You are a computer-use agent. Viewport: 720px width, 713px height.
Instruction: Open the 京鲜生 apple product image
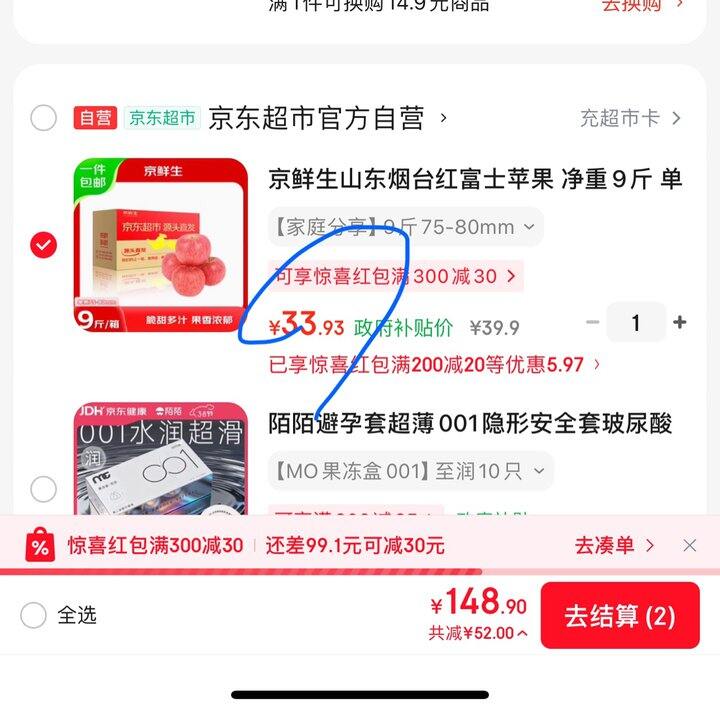[x=161, y=245]
